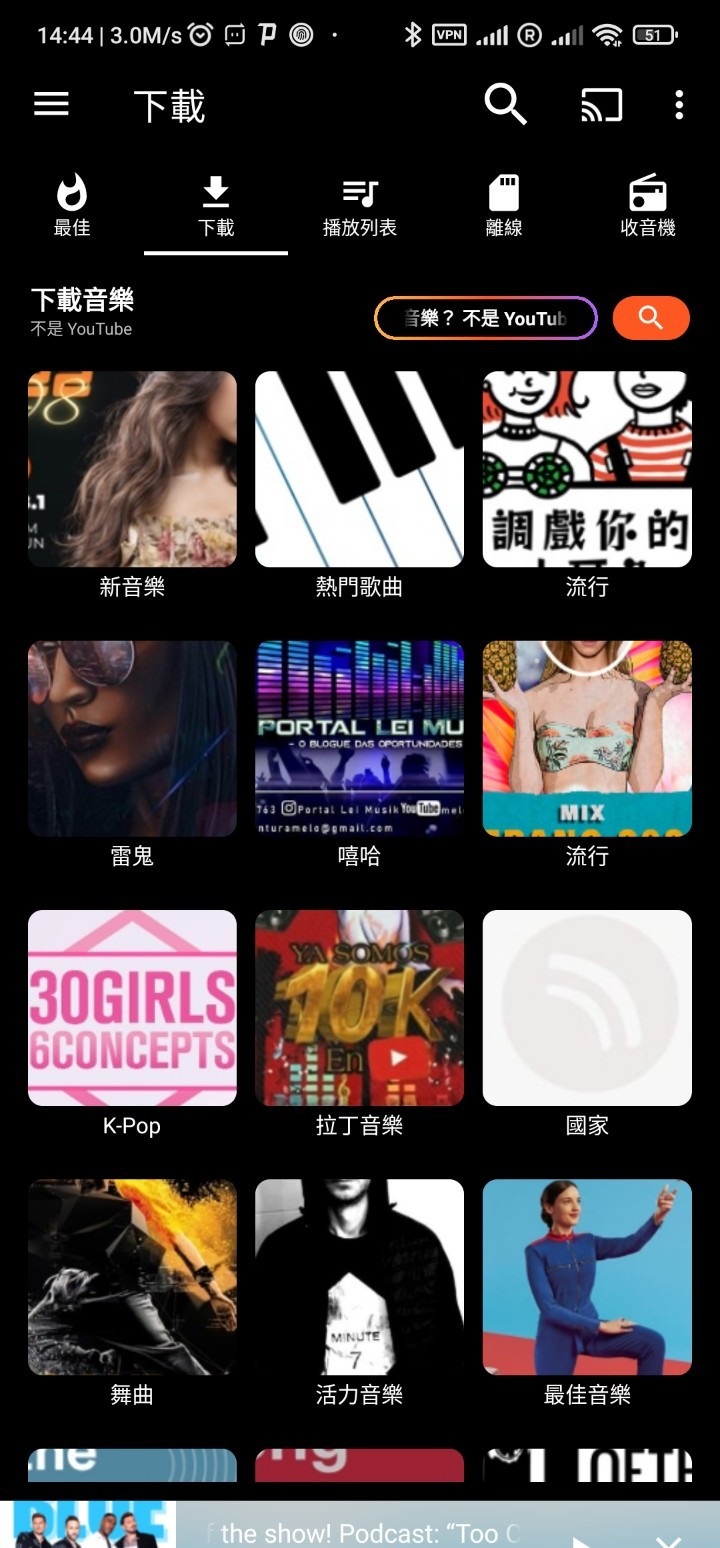Open the 熱門歌曲 category
Image resolution: width=720 pixels, height=1548 pixels.
coord(359,469)
